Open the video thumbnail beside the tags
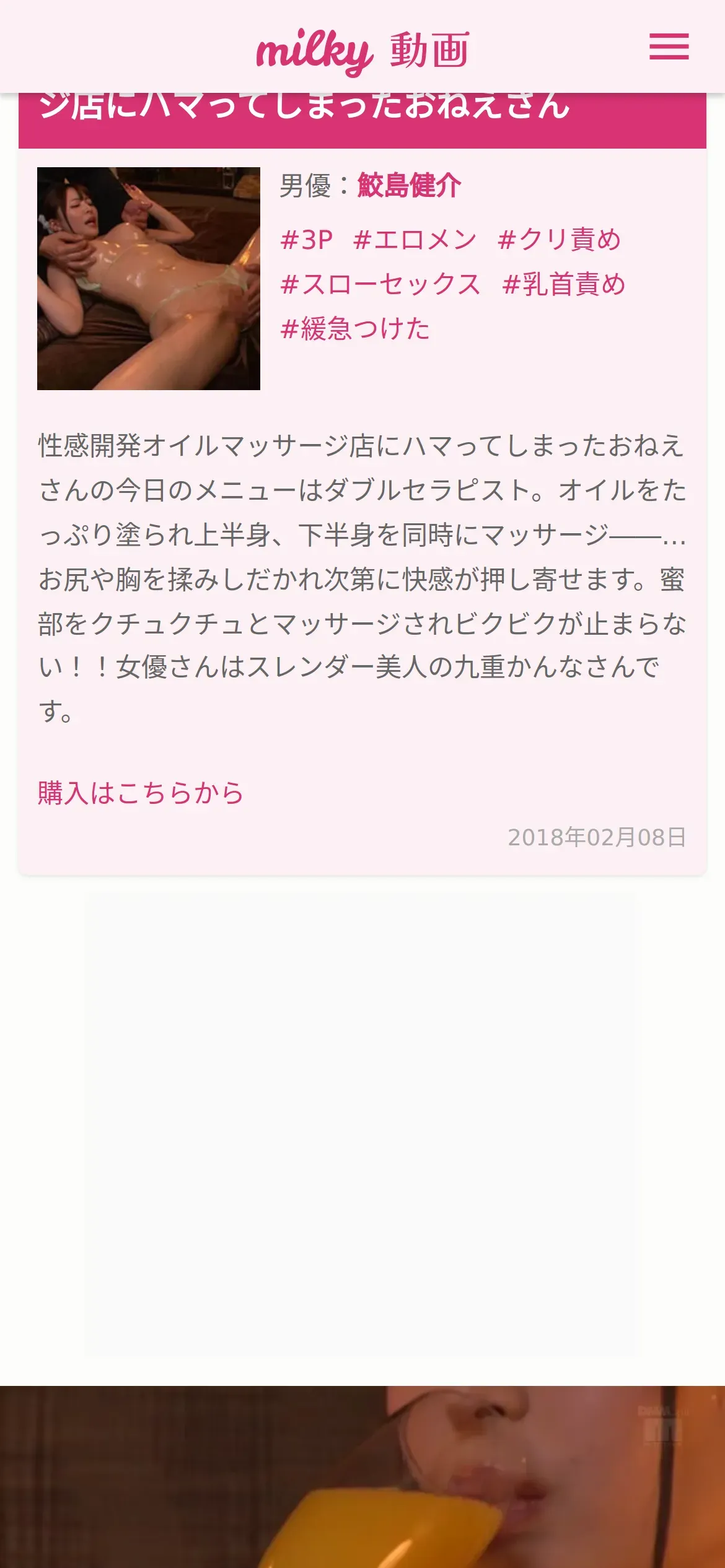725x1568 pixels. coord(149,279)
